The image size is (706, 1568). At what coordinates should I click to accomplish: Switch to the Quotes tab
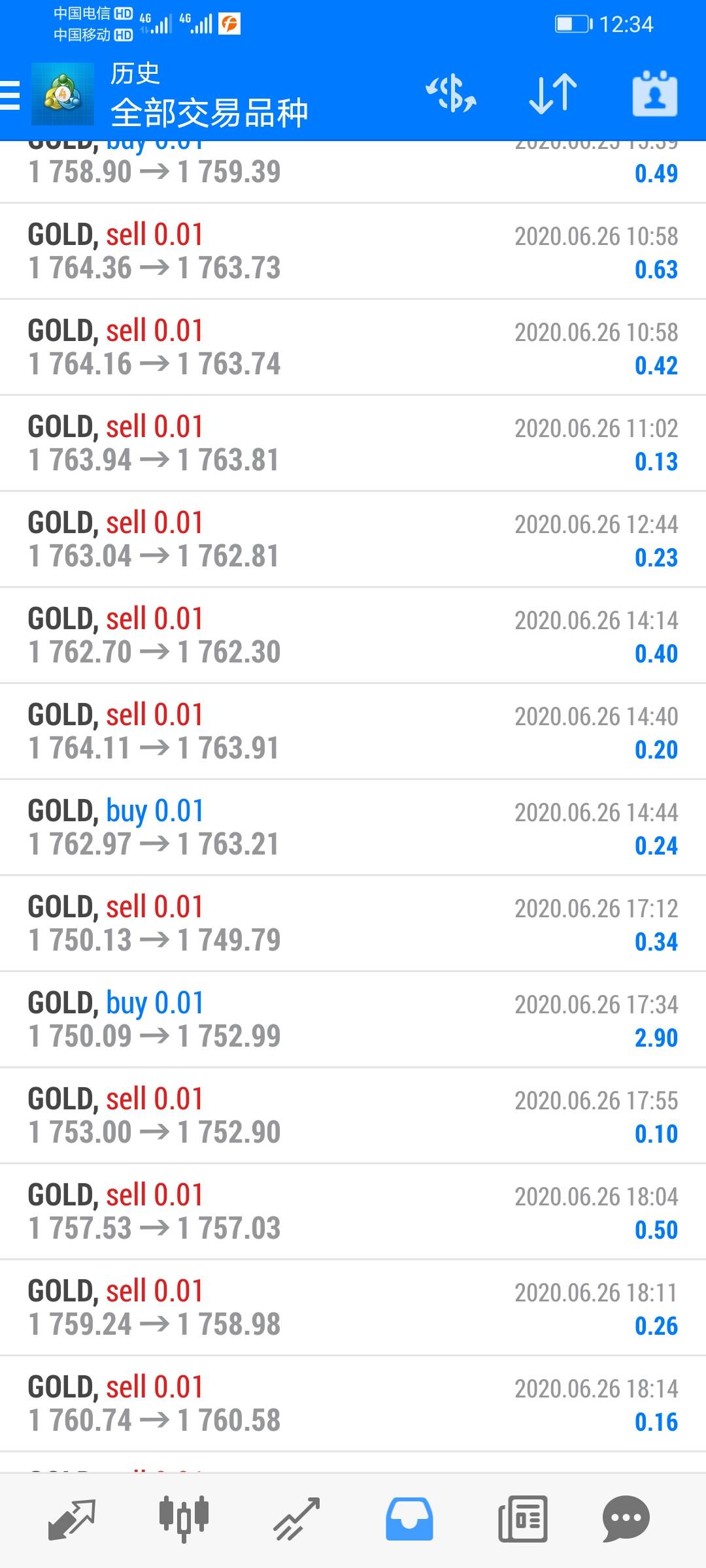click(x=72, y=1520)
